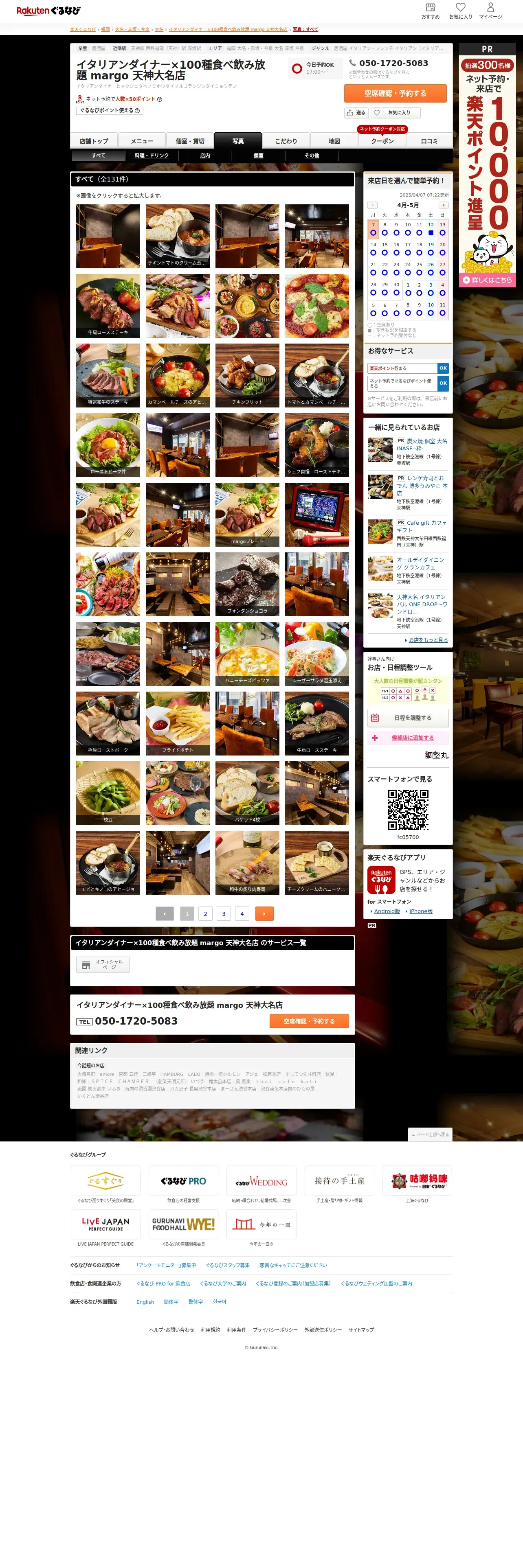
Task: Open the クーポン tab
Action: click(x=382, y=140)
